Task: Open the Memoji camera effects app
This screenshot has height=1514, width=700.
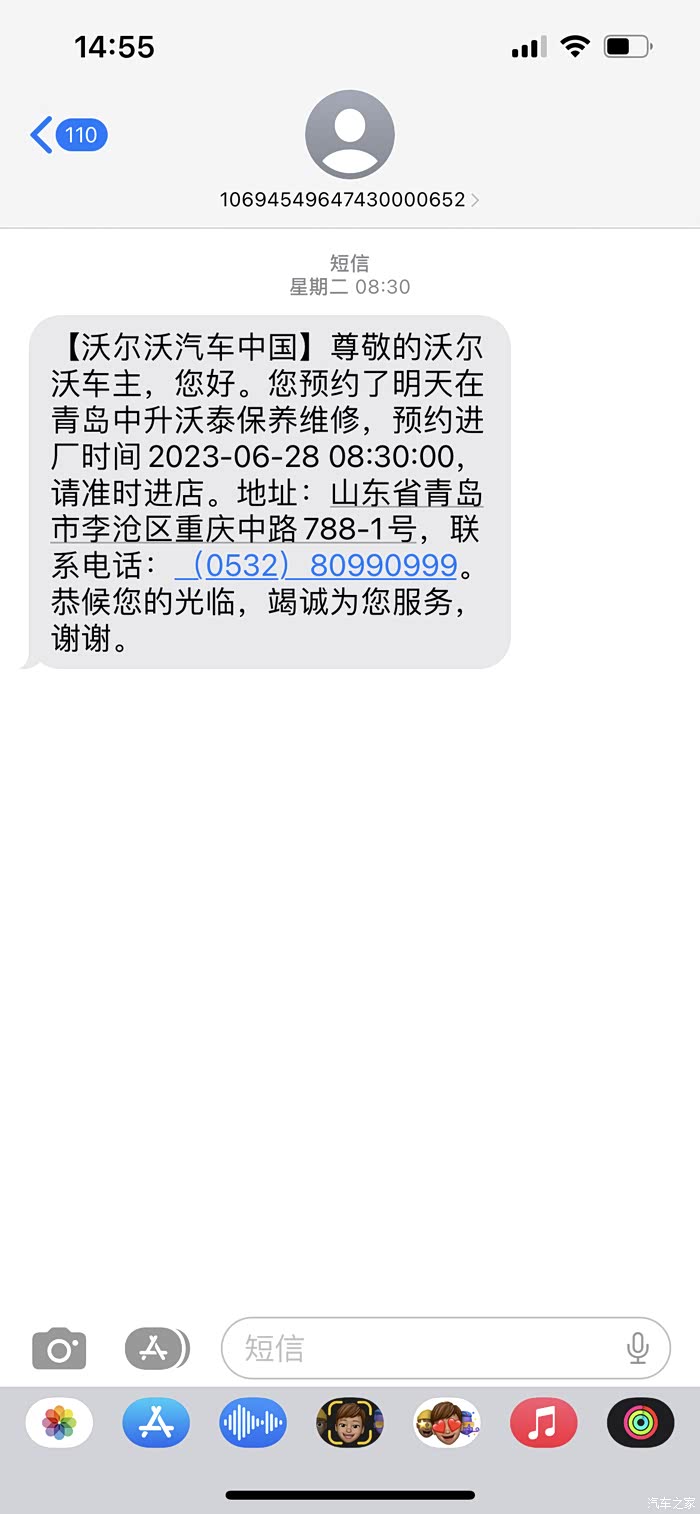Action: 350,1422
